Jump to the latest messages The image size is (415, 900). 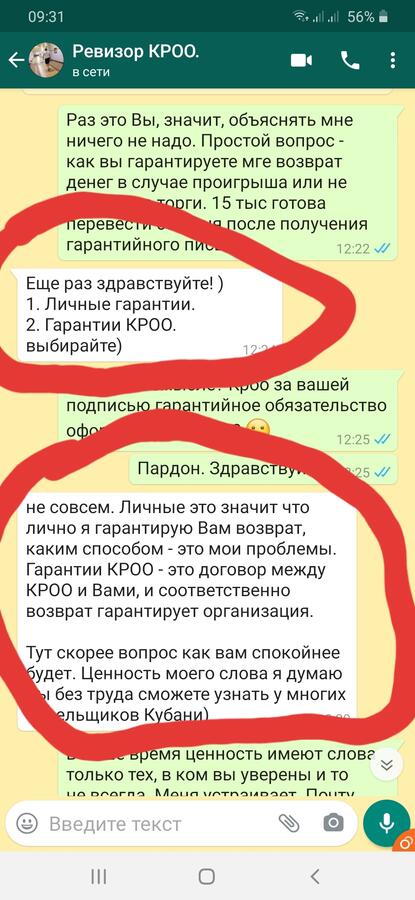point(387,765)
